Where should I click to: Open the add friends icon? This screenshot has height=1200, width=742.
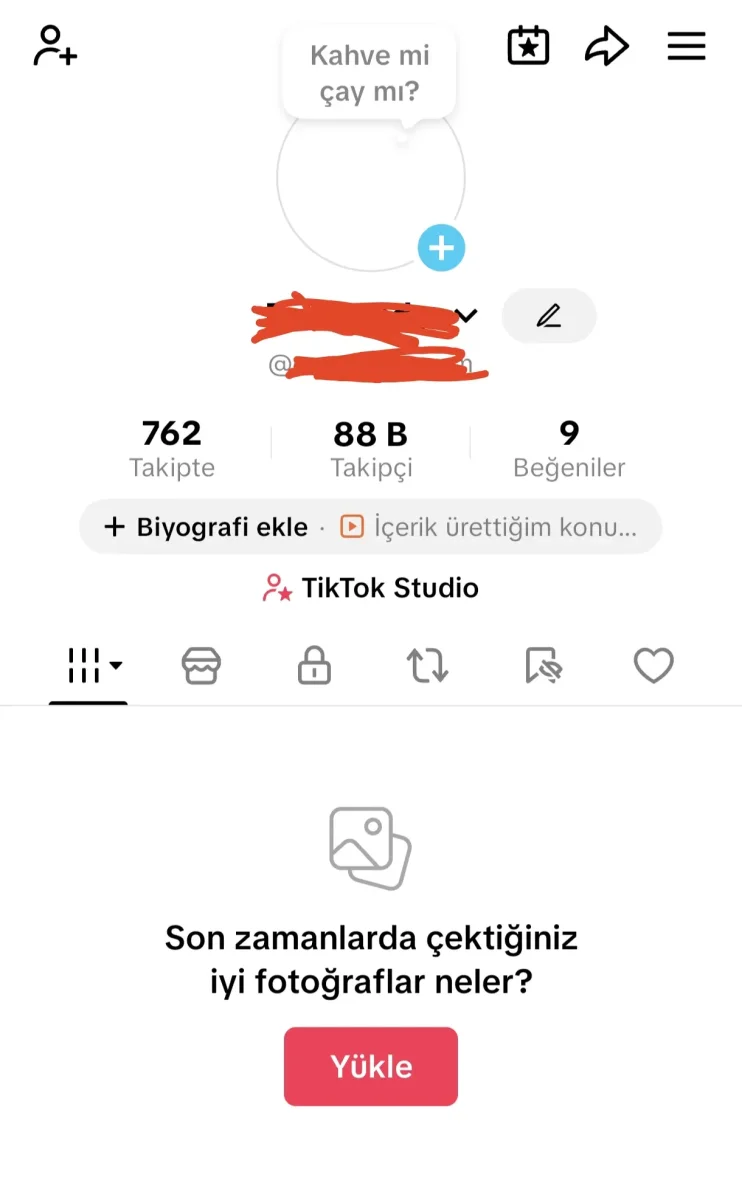click(x=55, y=46)
